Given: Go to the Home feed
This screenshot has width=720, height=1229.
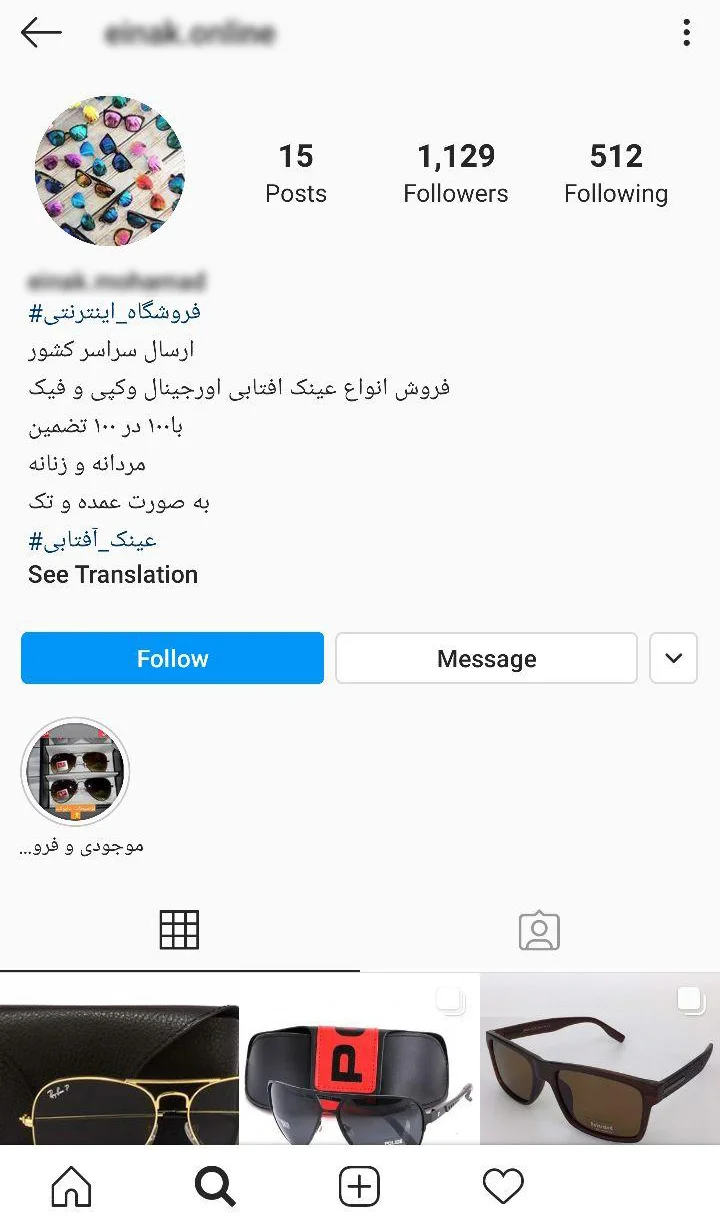Looking at the screenshot, I should pos(71,1187).
